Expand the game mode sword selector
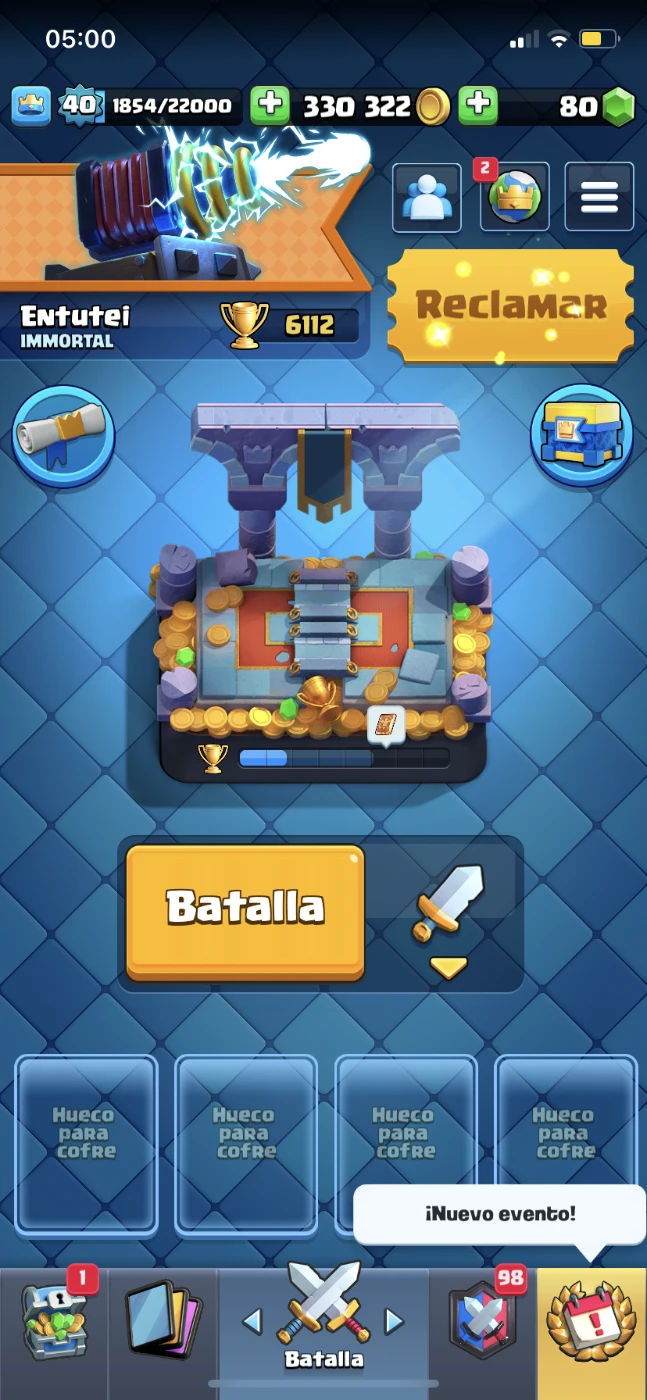Image resolution: width=647 pixels, height=1400 pixels. click(447, 918)
